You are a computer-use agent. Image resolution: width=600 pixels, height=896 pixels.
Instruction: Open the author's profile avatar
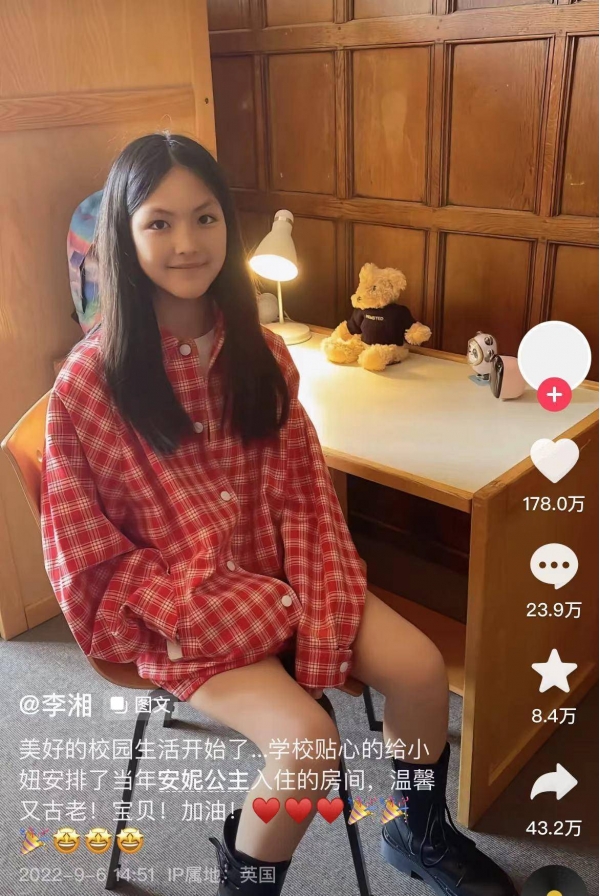(x=554, y=353)
